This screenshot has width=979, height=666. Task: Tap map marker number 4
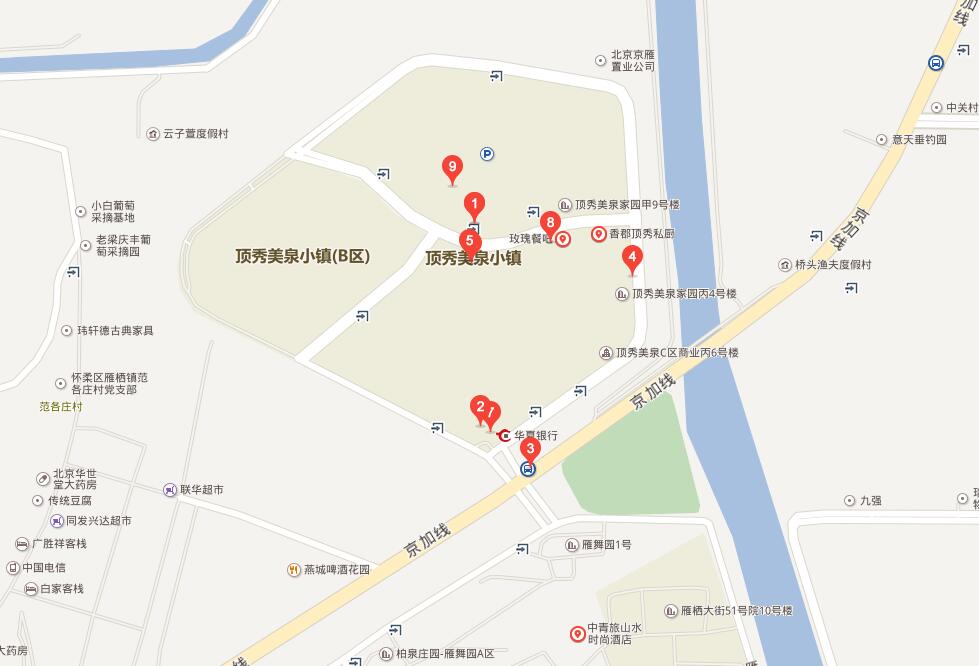[x=631, y=256]
